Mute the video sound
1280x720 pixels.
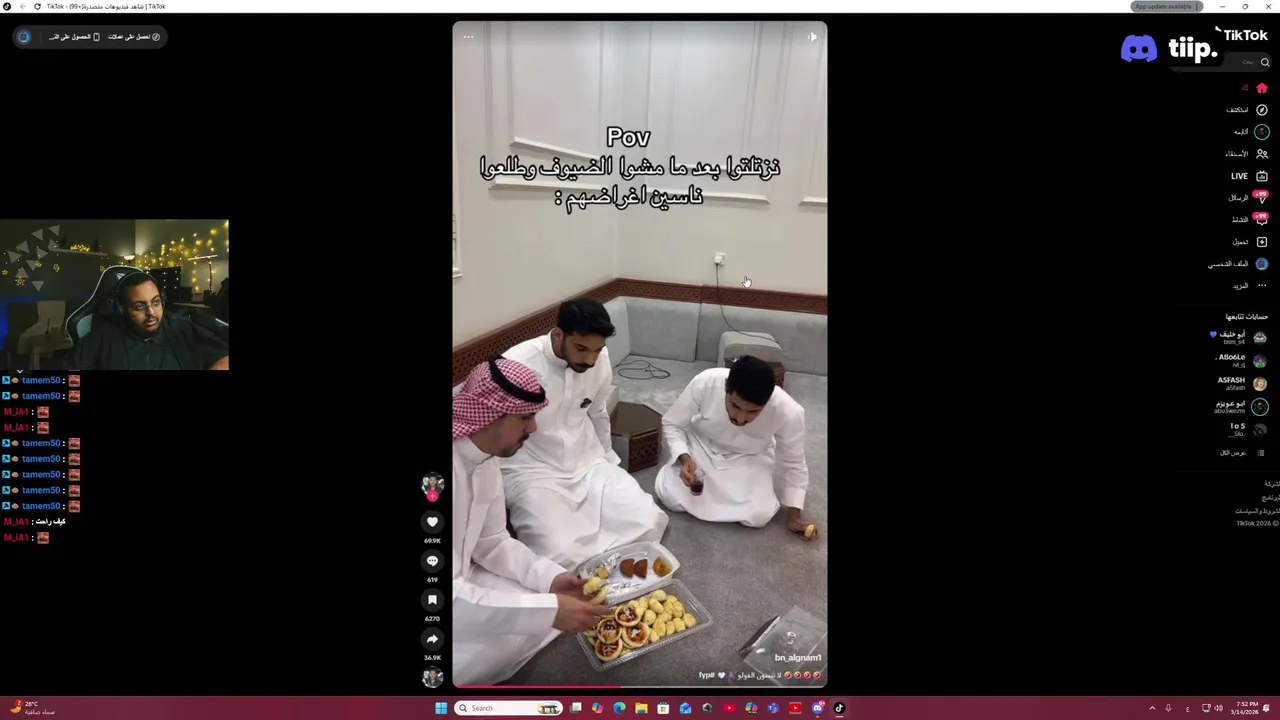pos(812,37)
